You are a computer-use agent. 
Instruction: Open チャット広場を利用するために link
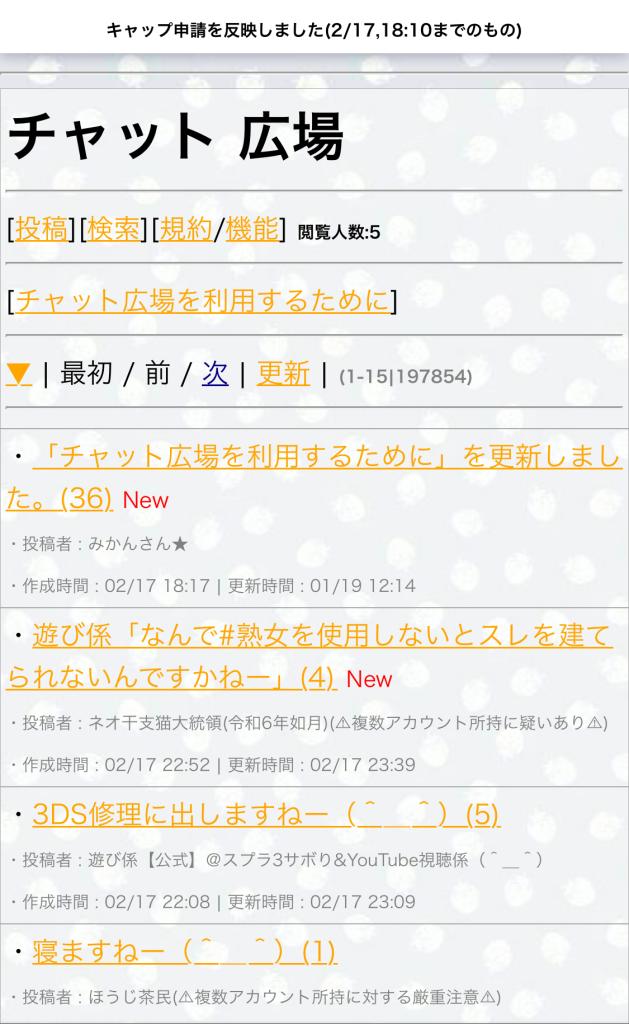point(201,300)
